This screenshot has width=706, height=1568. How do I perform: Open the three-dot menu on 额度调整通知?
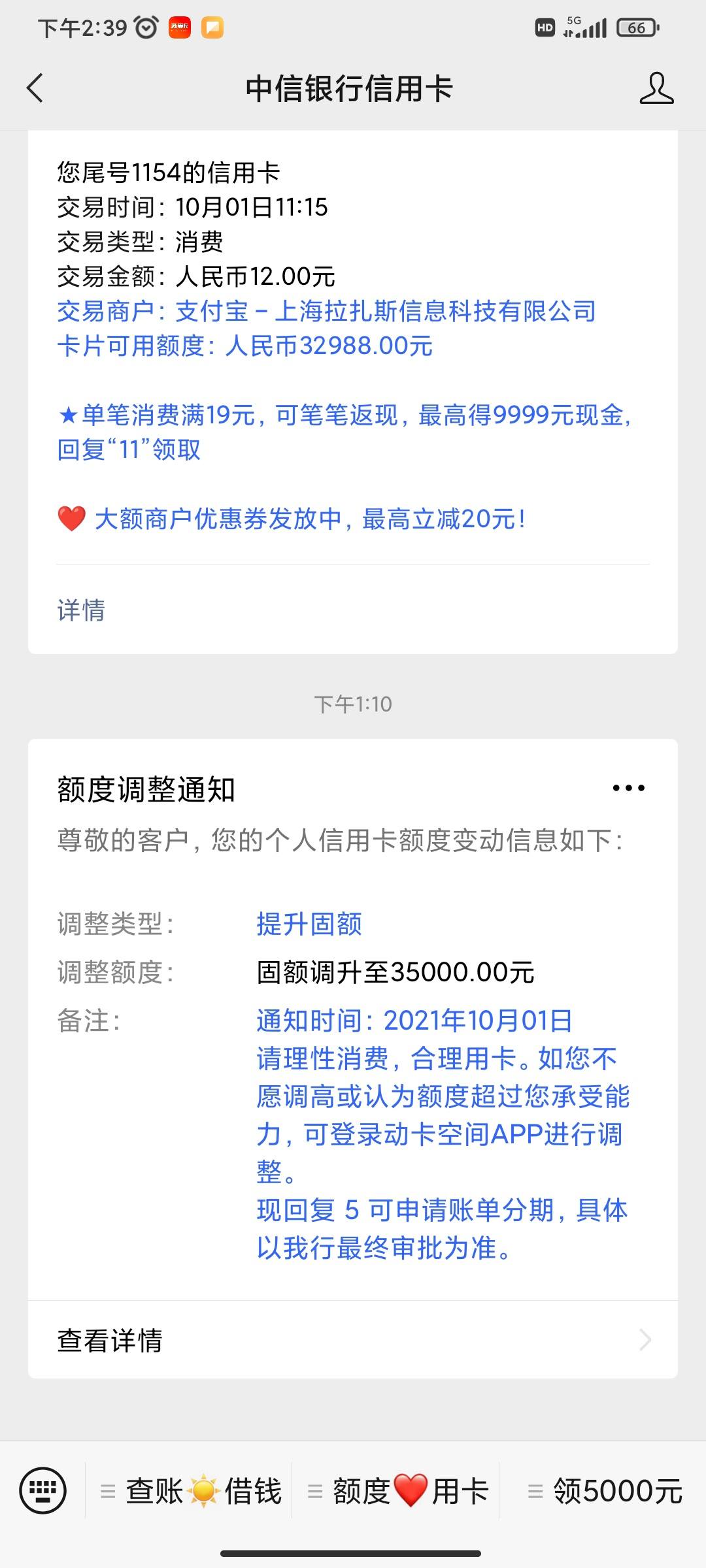point(628,788)
